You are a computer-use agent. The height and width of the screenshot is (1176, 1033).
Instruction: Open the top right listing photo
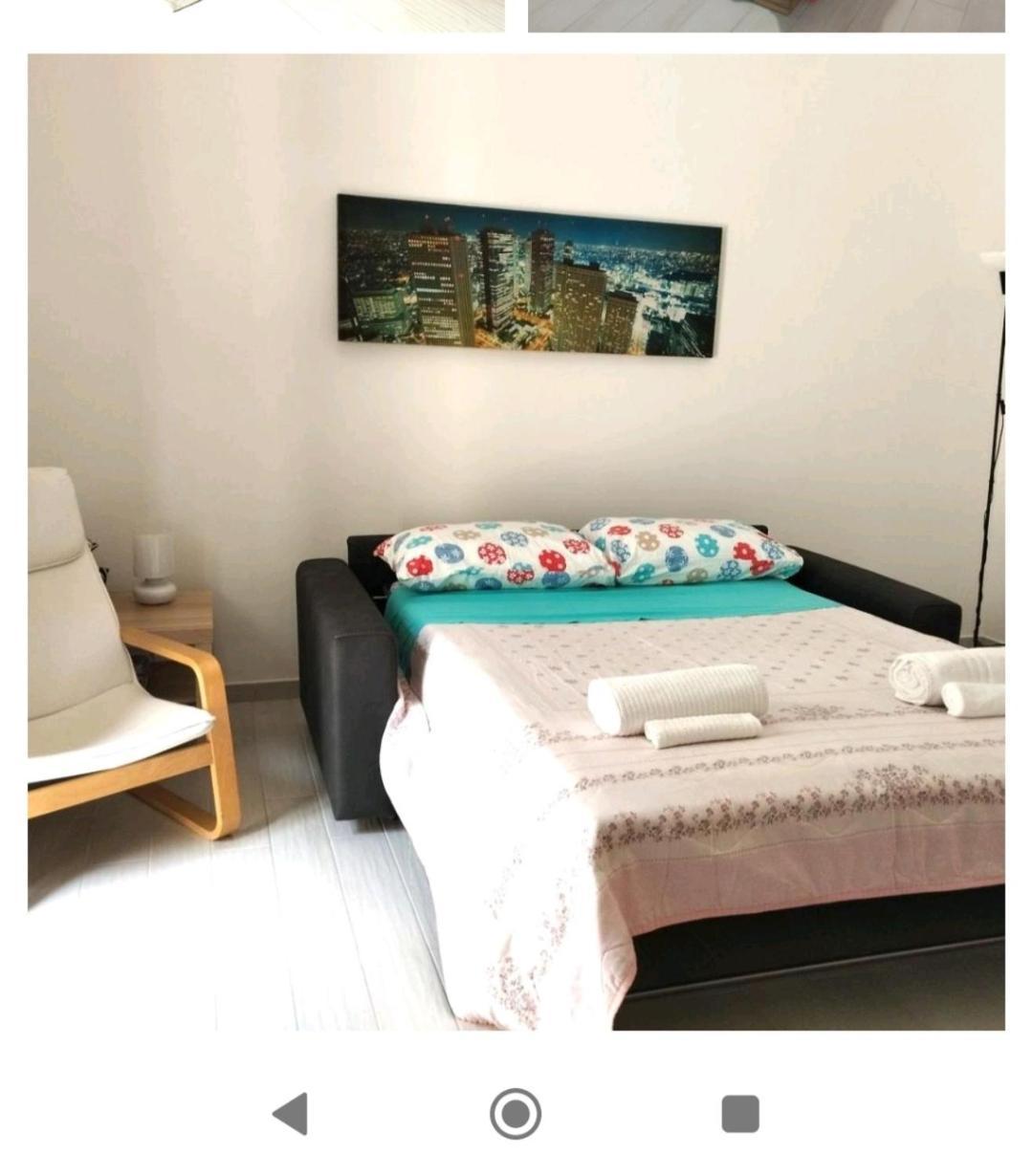tap(766, 14)
